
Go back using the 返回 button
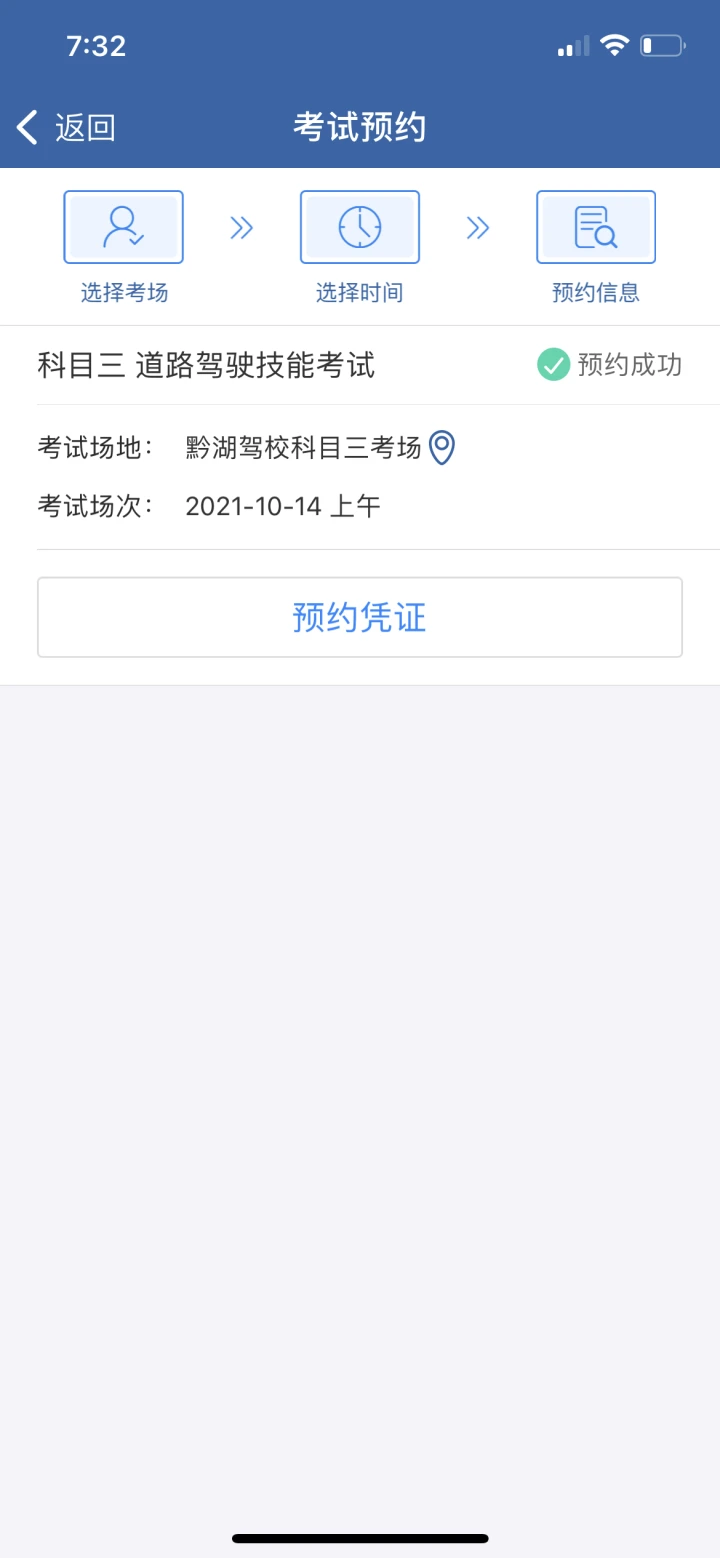coord(66,128)
